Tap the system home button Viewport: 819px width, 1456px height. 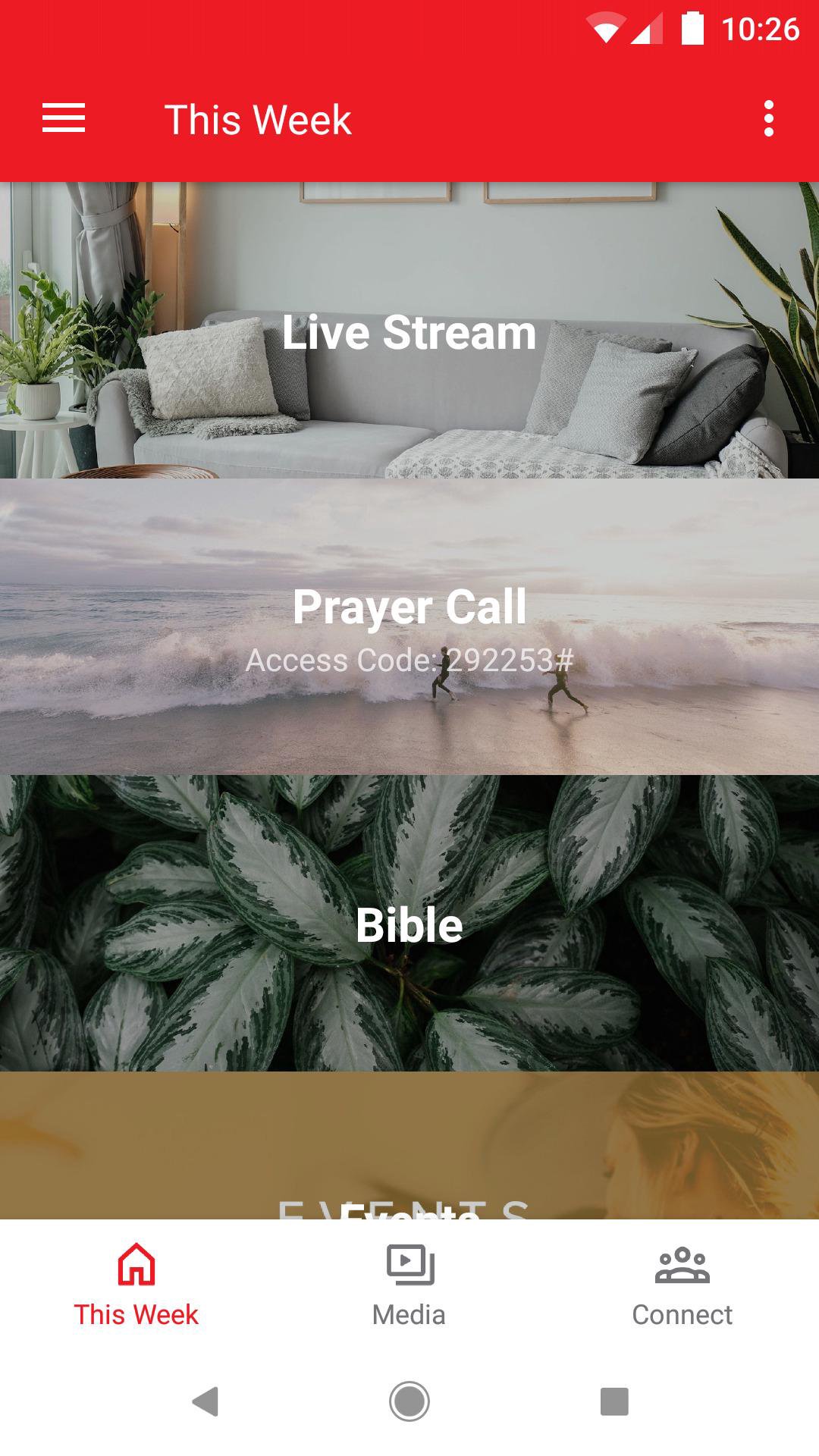click(409, 1401)
